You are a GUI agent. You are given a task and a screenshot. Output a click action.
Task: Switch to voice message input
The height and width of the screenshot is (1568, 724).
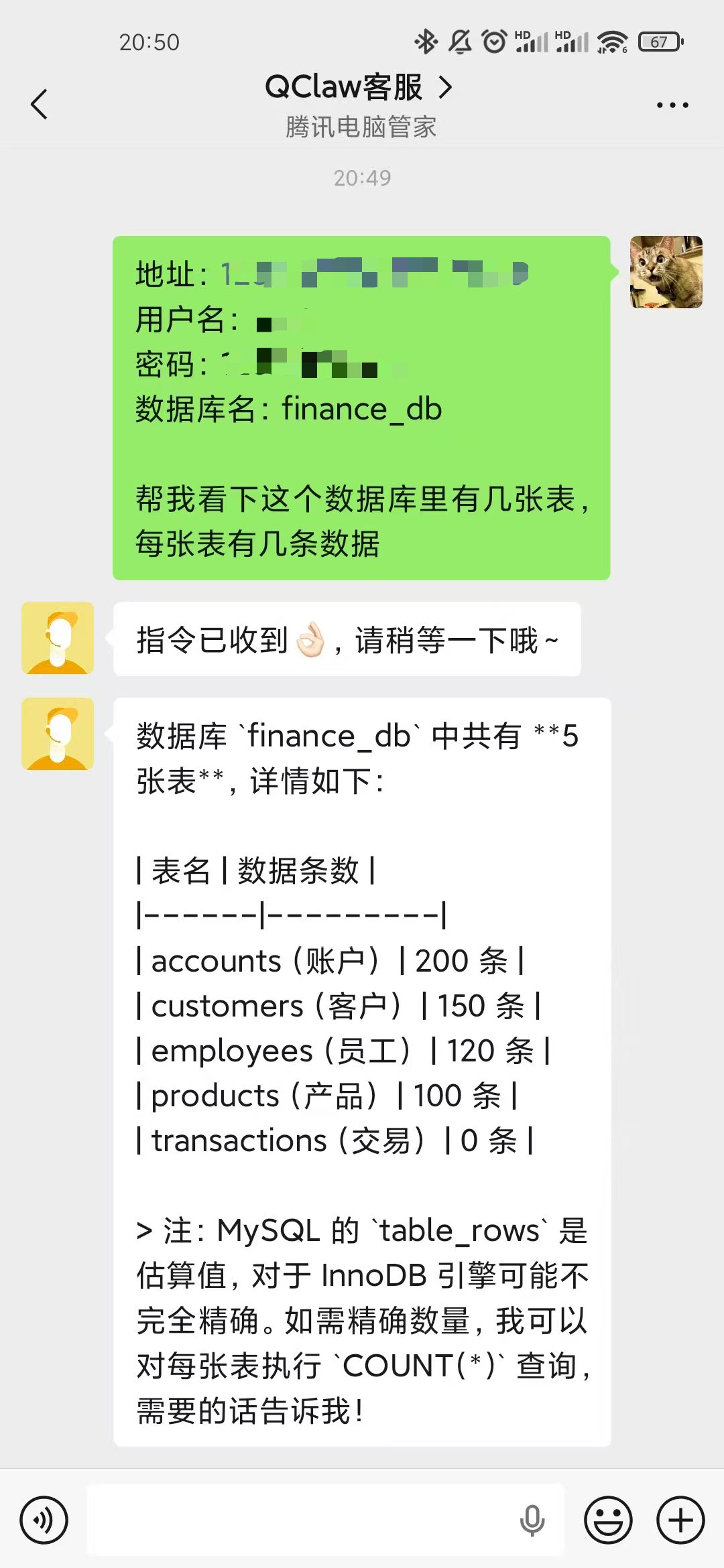(x=44, y=1519)
